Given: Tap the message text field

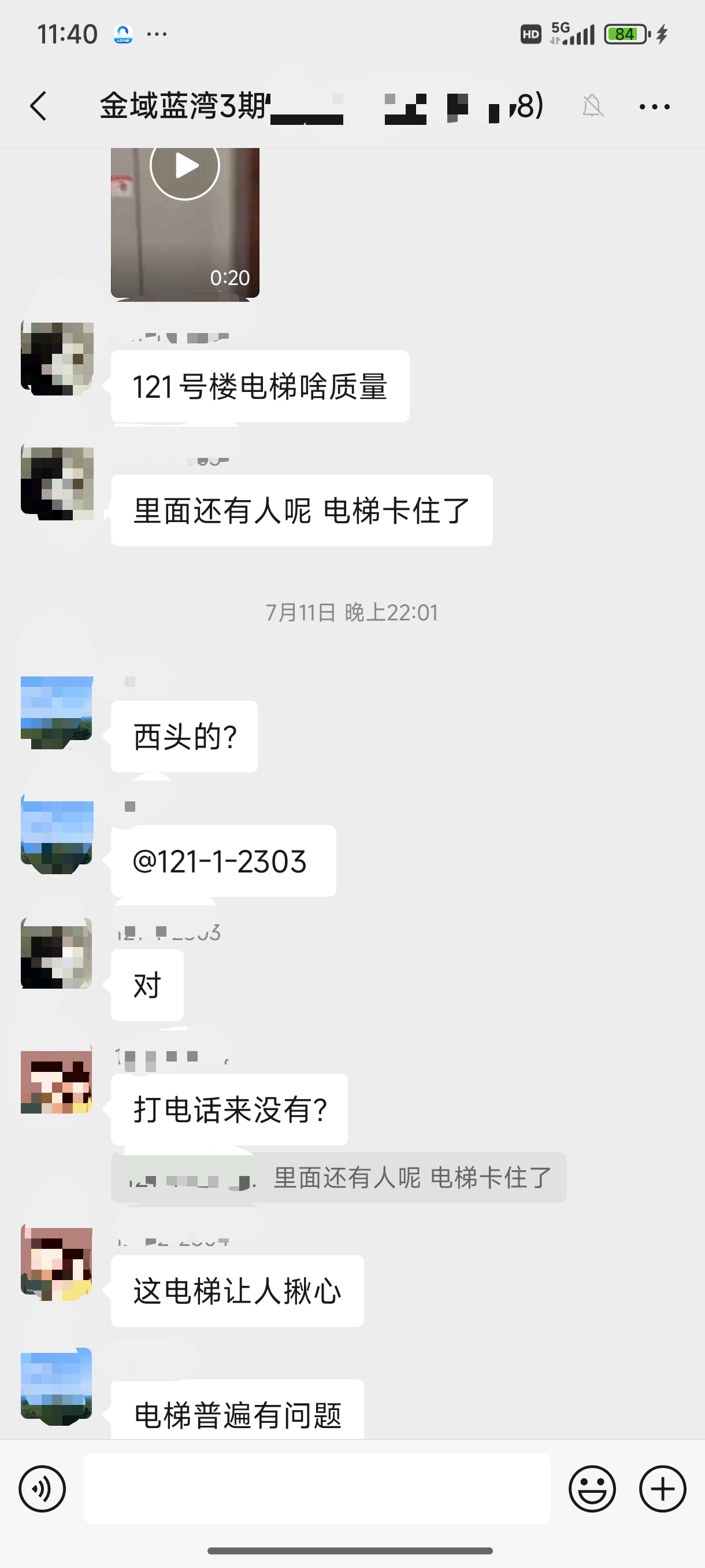Looking at the screenshot, I should 316,1489.
